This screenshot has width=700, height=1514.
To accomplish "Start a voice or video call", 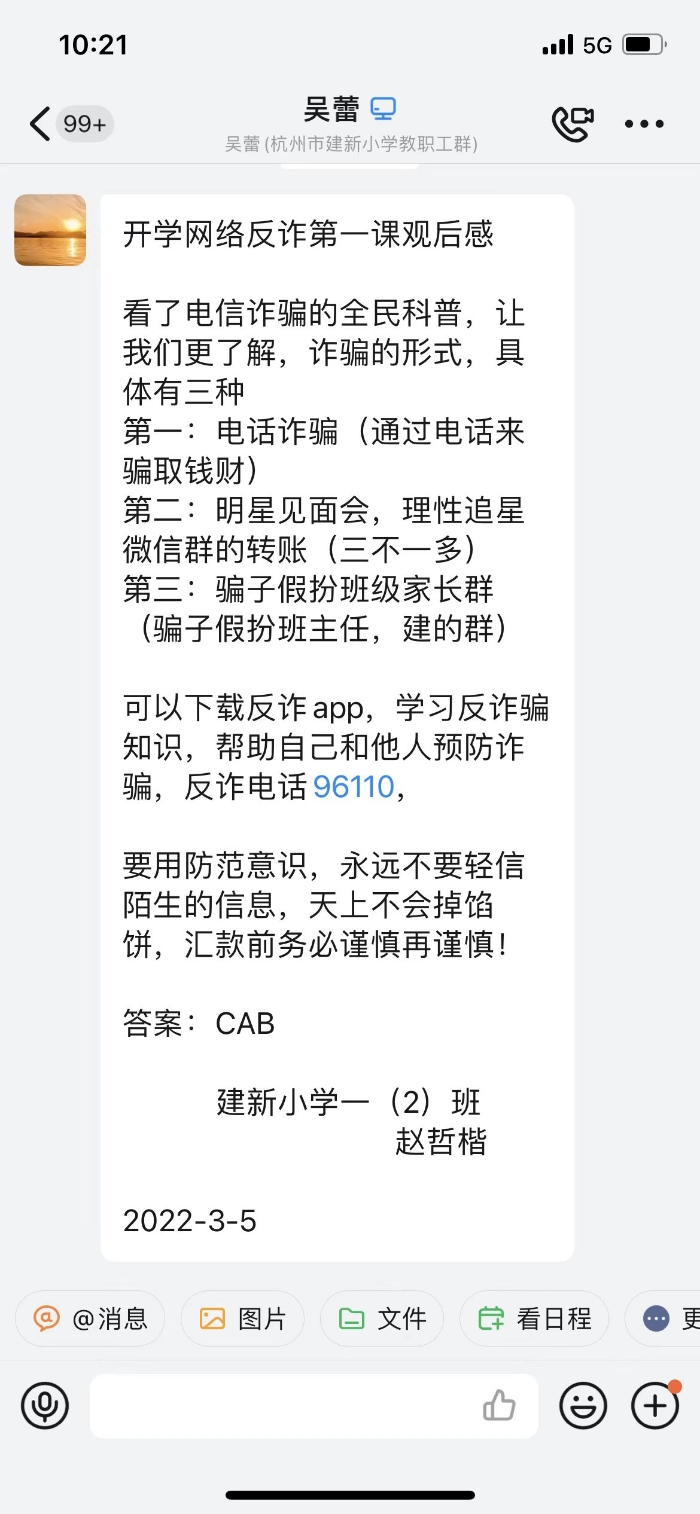I will click(573, 124).
